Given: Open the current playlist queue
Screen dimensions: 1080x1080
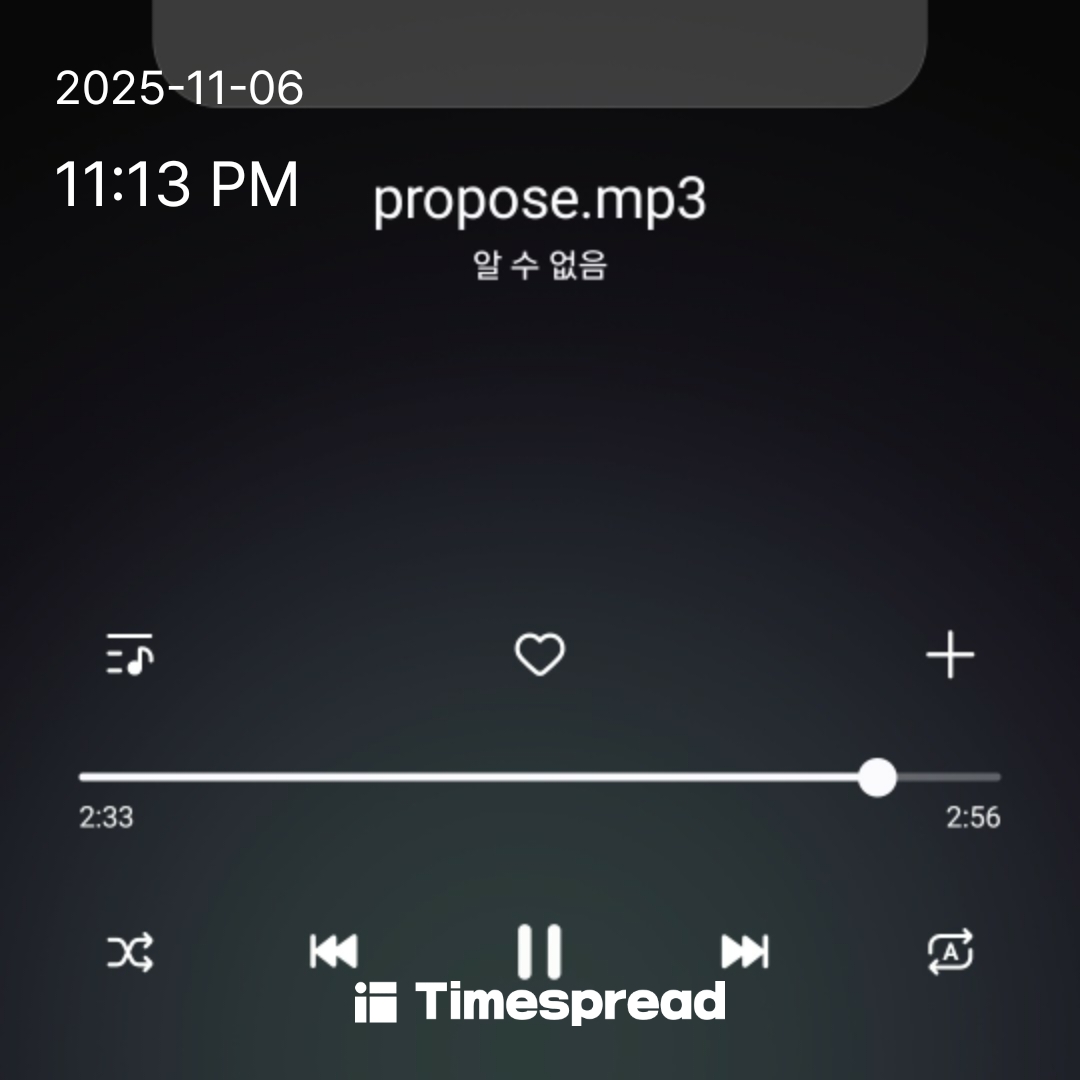Looking at the screenshot, I should [130, 655].
